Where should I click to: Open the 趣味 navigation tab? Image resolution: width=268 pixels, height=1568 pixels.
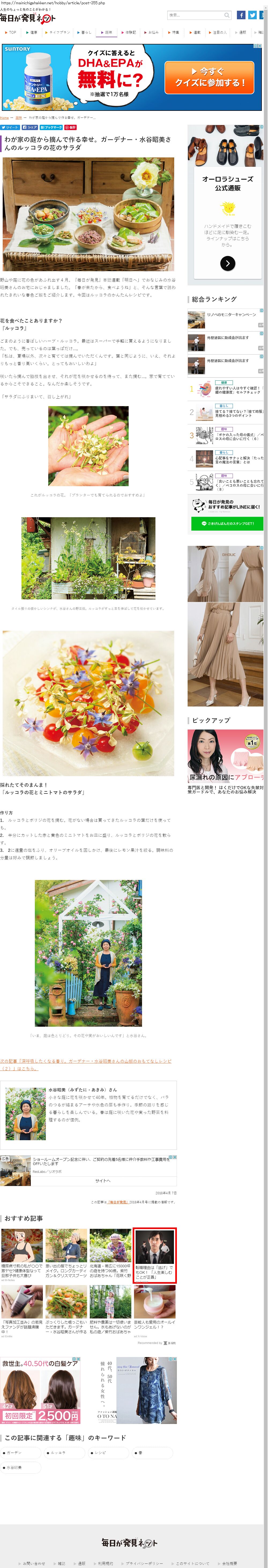point(107,32)
